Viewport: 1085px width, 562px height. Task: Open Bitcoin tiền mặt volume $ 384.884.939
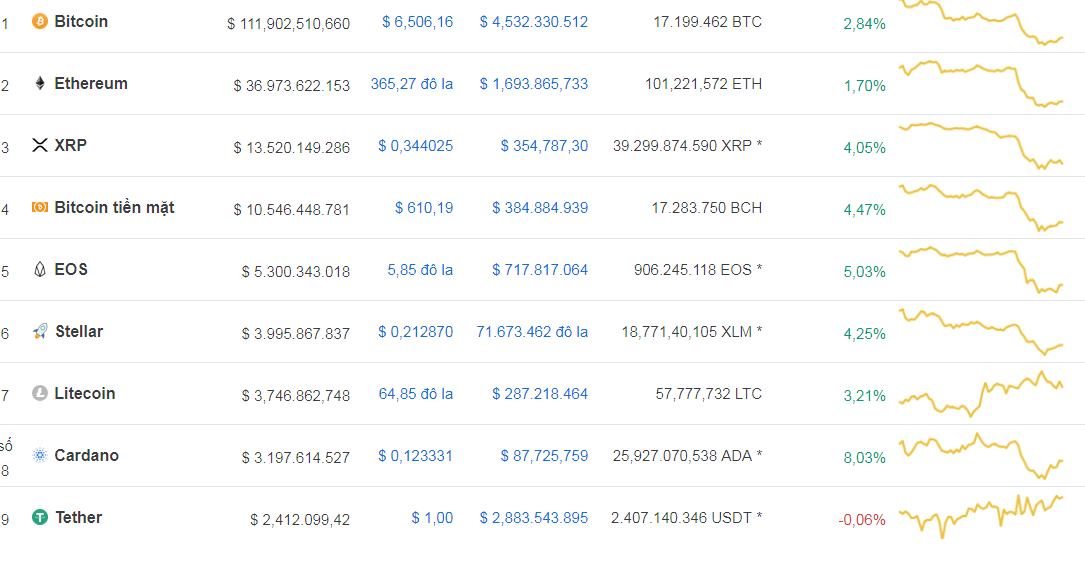point(540,207)
